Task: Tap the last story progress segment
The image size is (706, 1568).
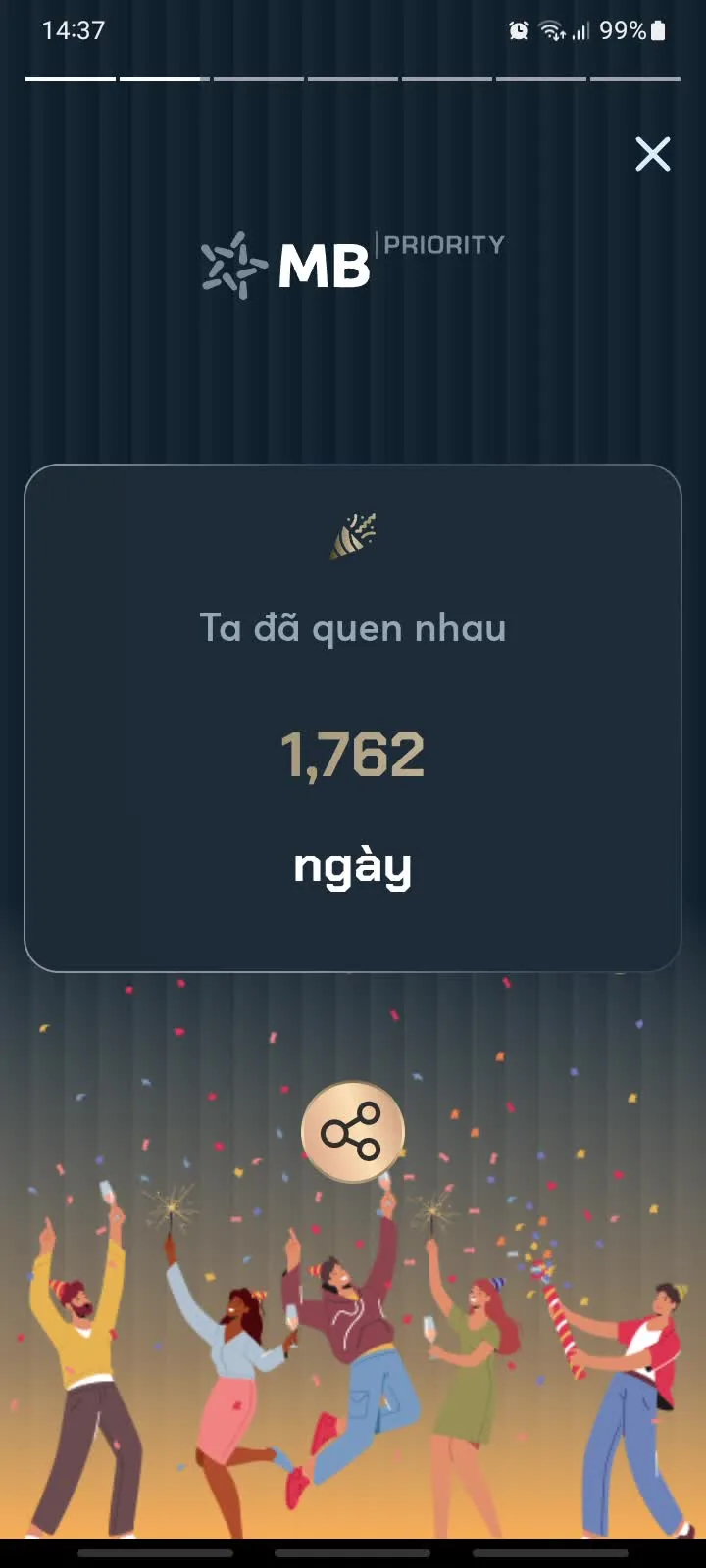Action: [x=635, y=77]
